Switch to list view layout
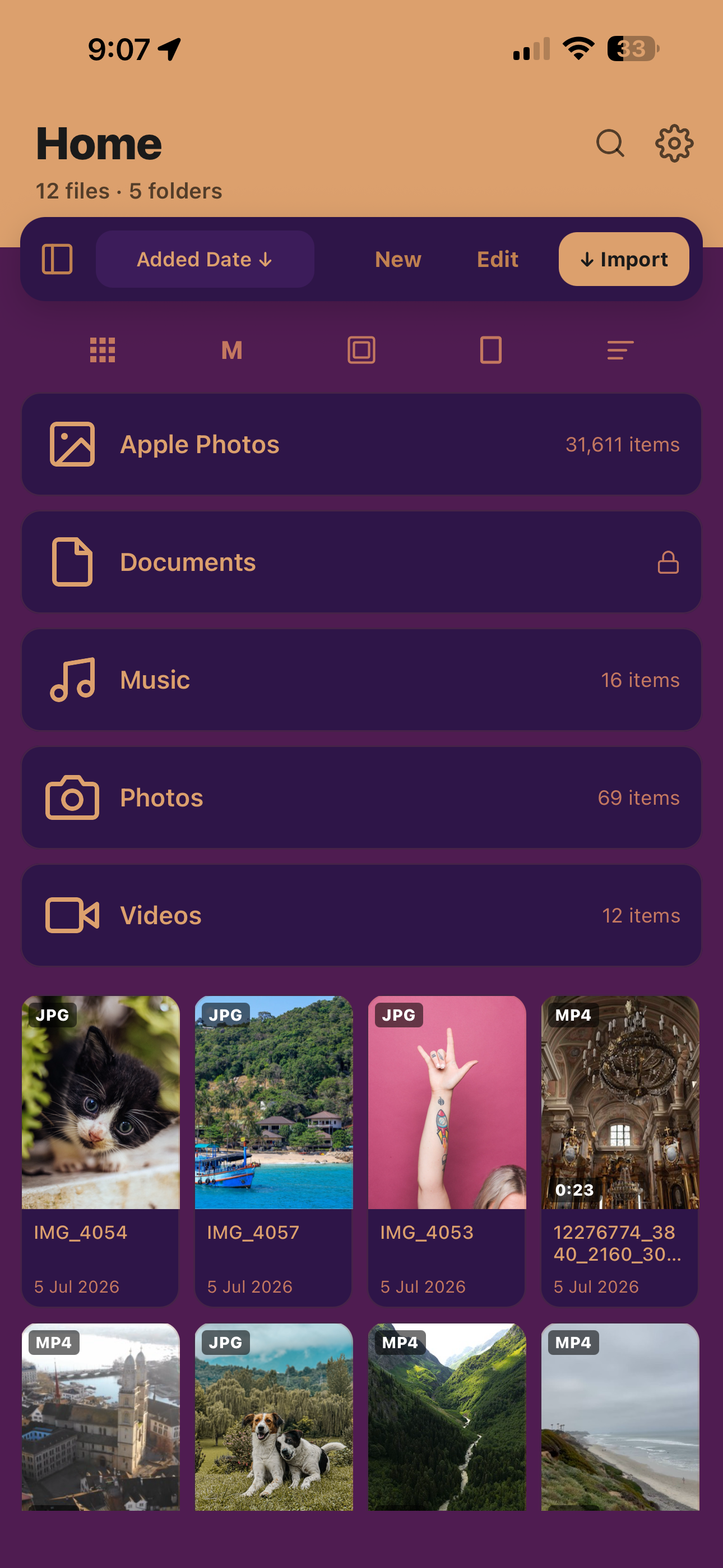 coord(620,350)
